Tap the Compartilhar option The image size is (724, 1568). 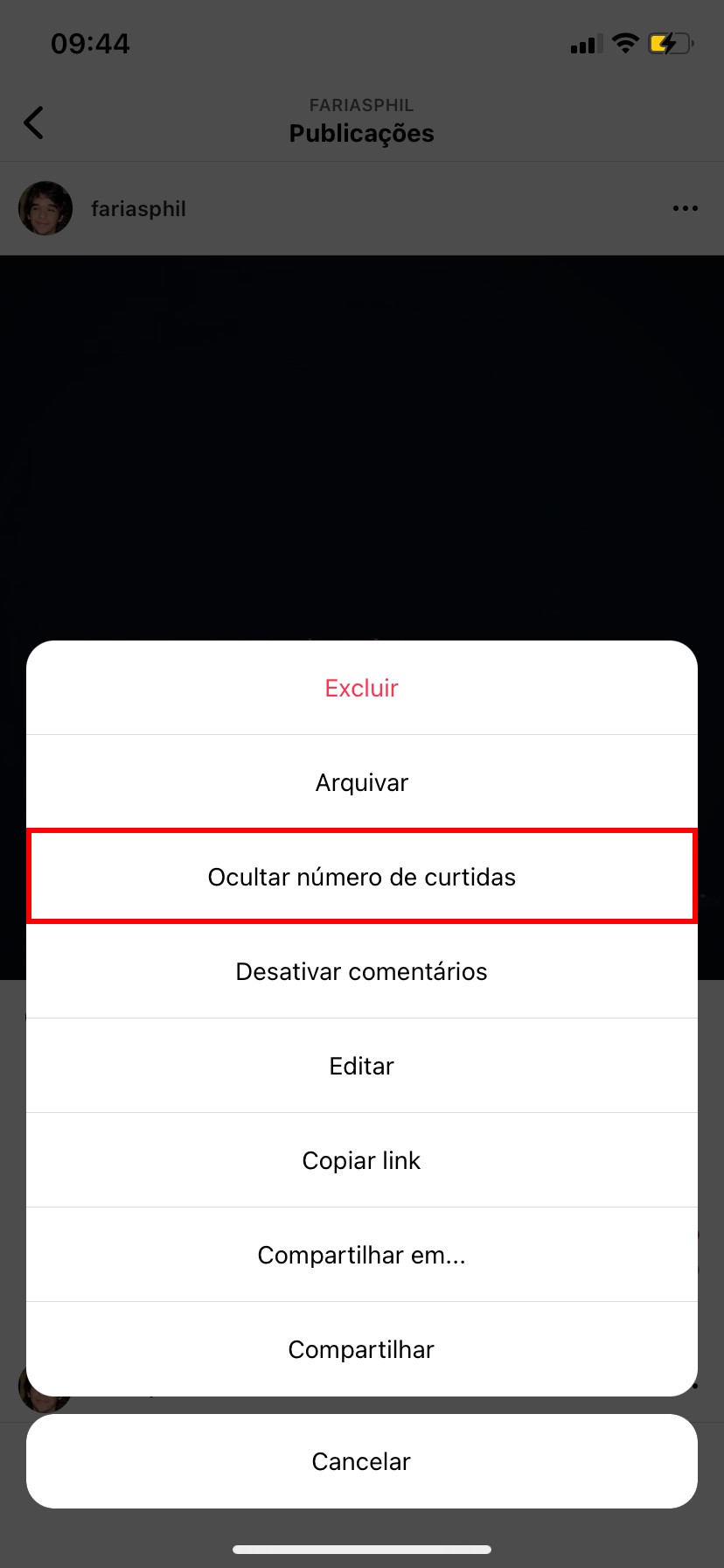point(361,1349)
